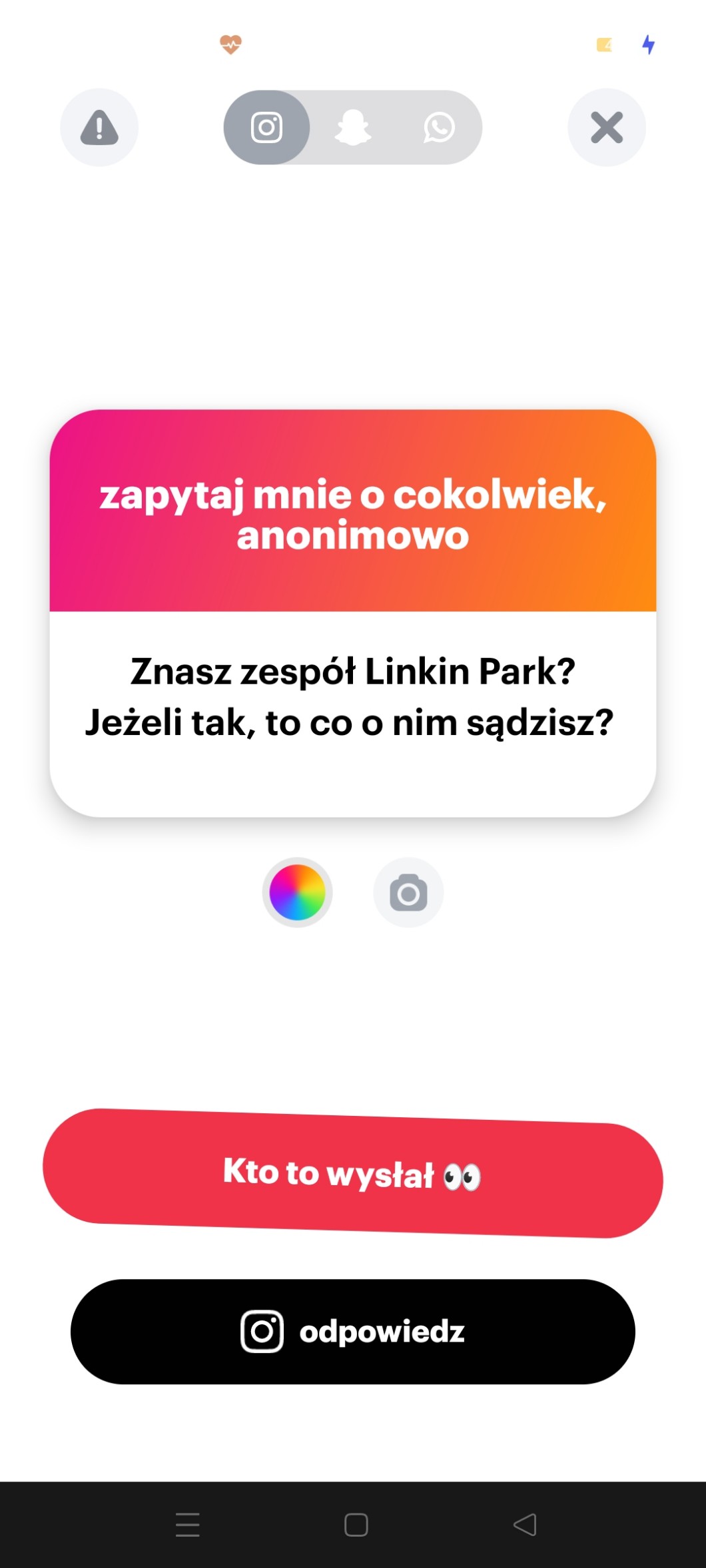Switch to WhatsApp sharing option

coord(439,127)
